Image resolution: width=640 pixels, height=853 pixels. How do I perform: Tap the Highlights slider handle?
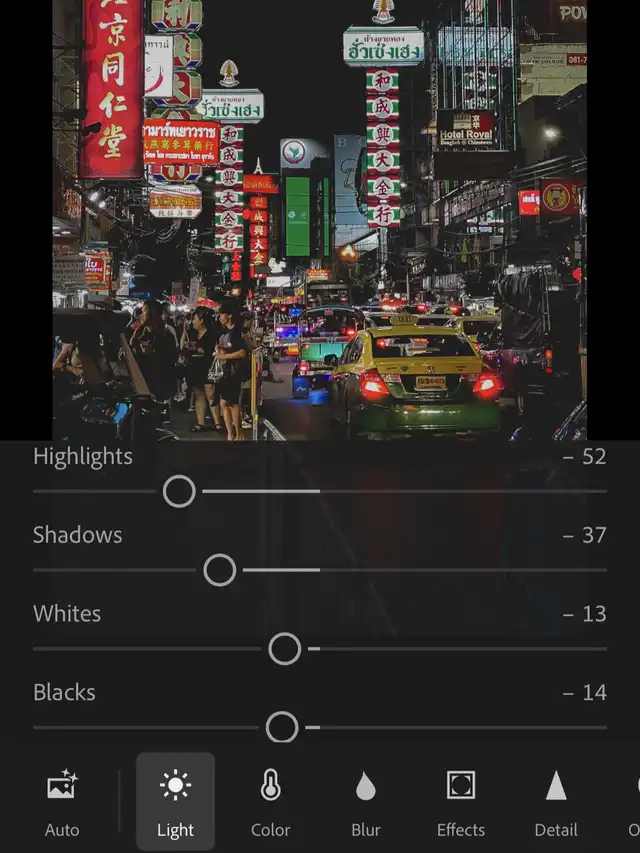coord(179,491)
